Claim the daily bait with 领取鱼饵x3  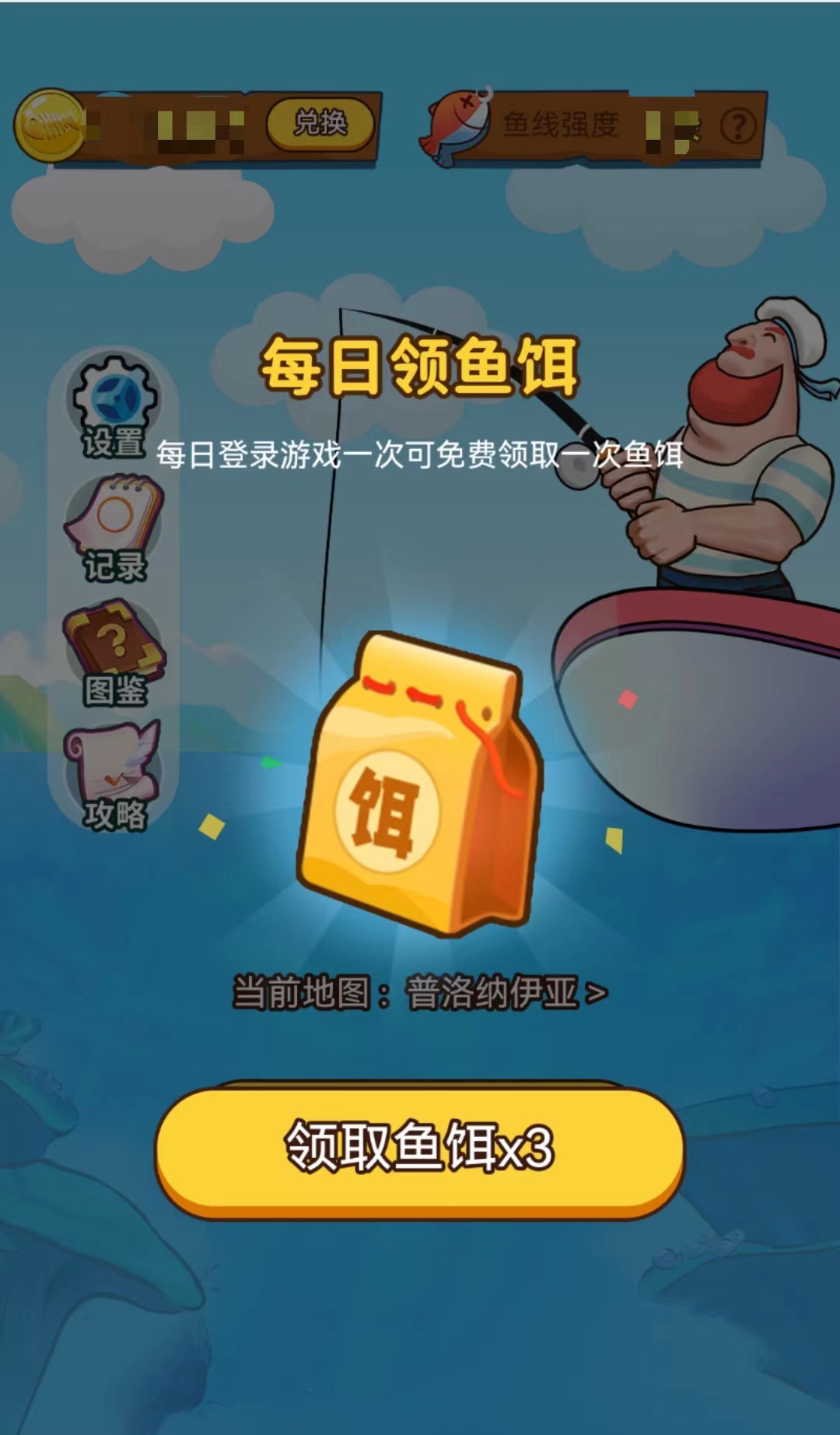pyautogui.click(x=420, y=1148)
